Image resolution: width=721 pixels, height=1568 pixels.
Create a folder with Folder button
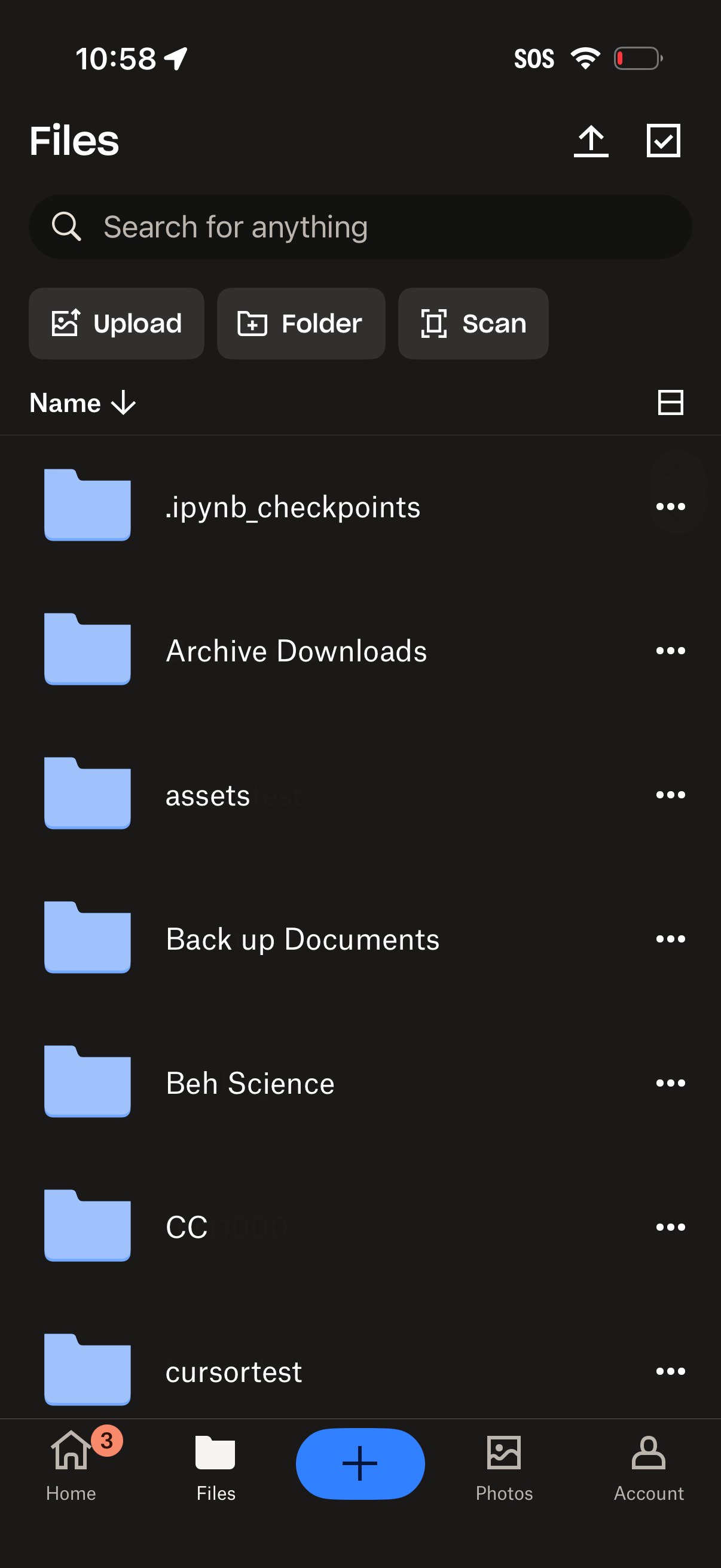pyautogui.click(x=301, y=323)
